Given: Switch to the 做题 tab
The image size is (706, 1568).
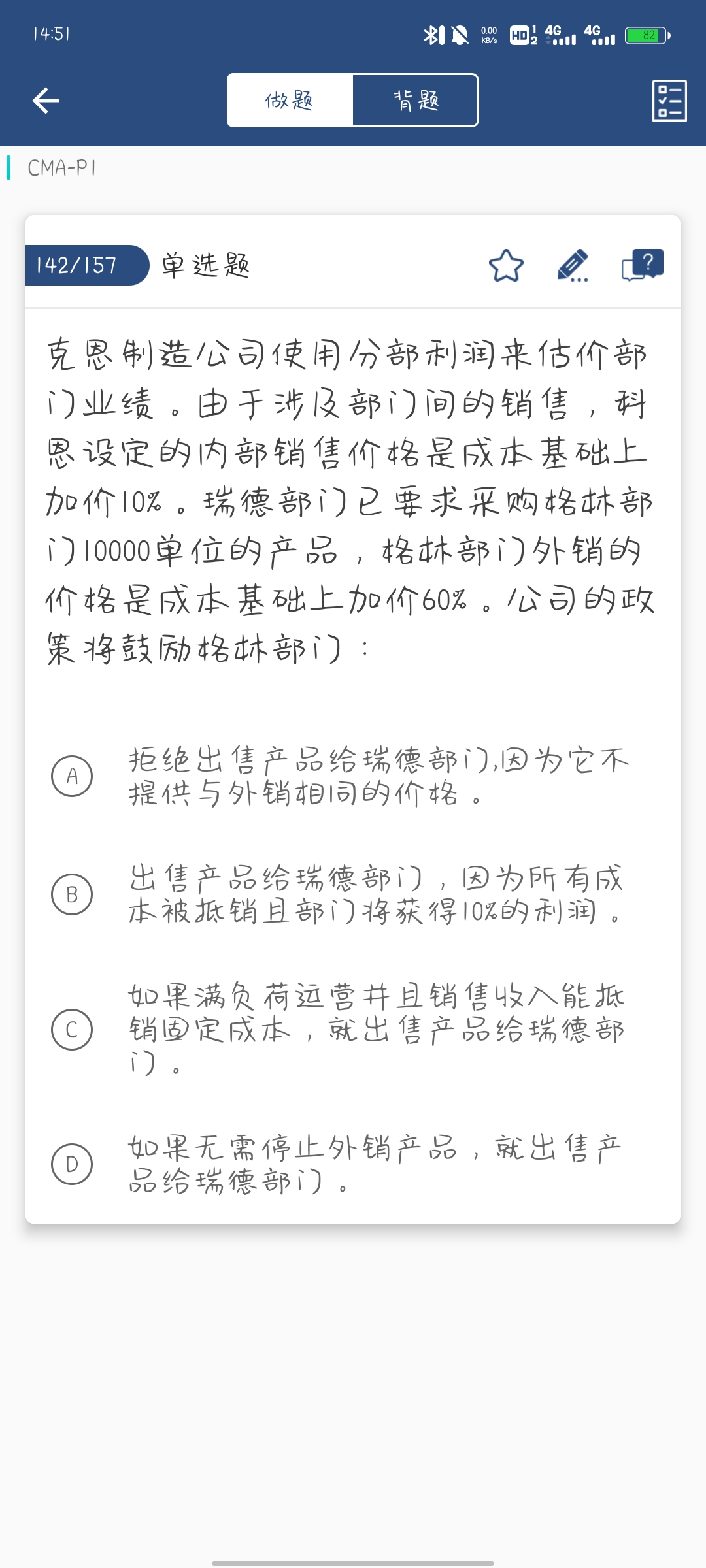Looking at the screenshot, I should [x=290, y=101].
